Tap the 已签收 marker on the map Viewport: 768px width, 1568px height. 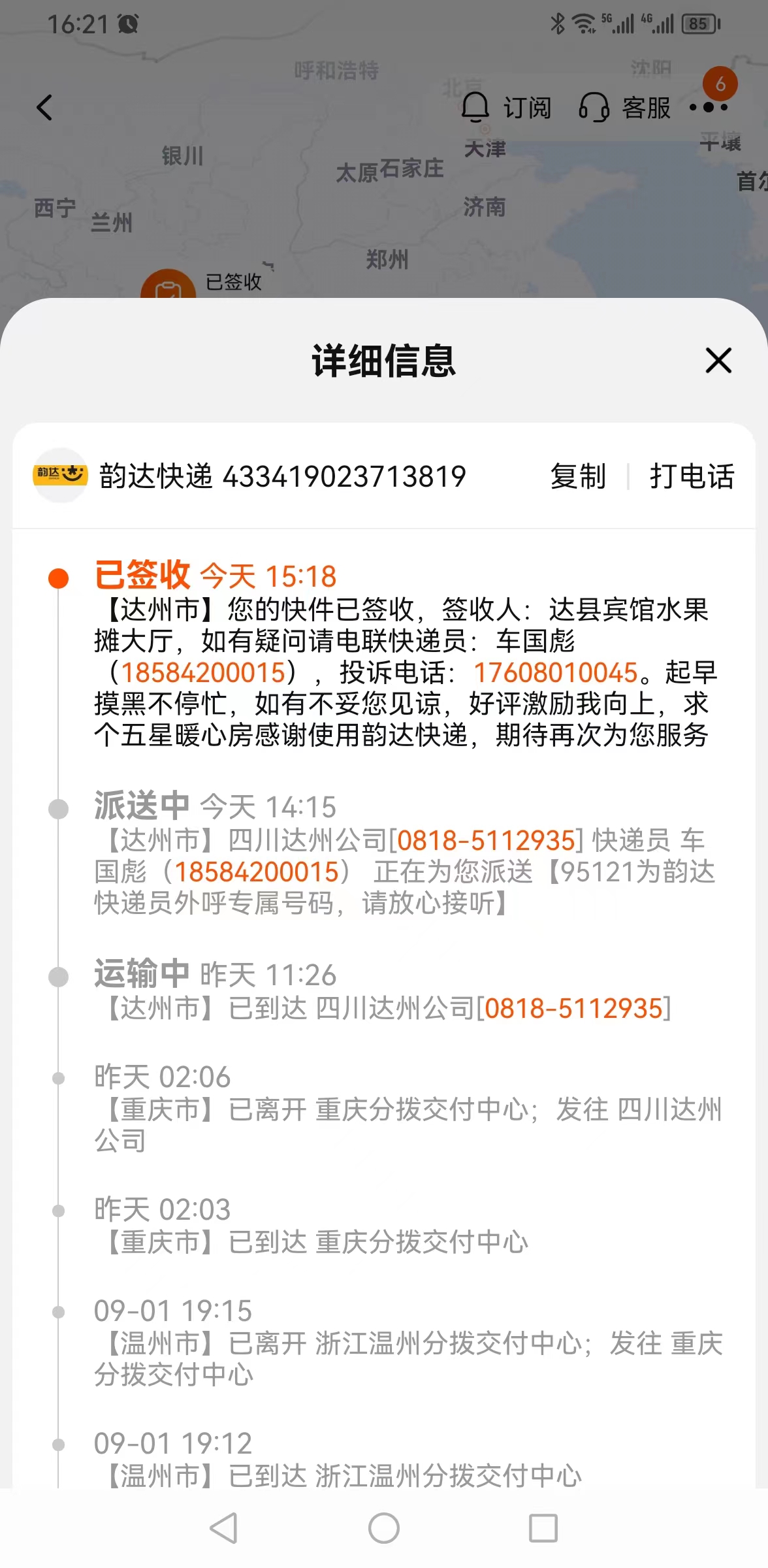[x=168, y=286]
